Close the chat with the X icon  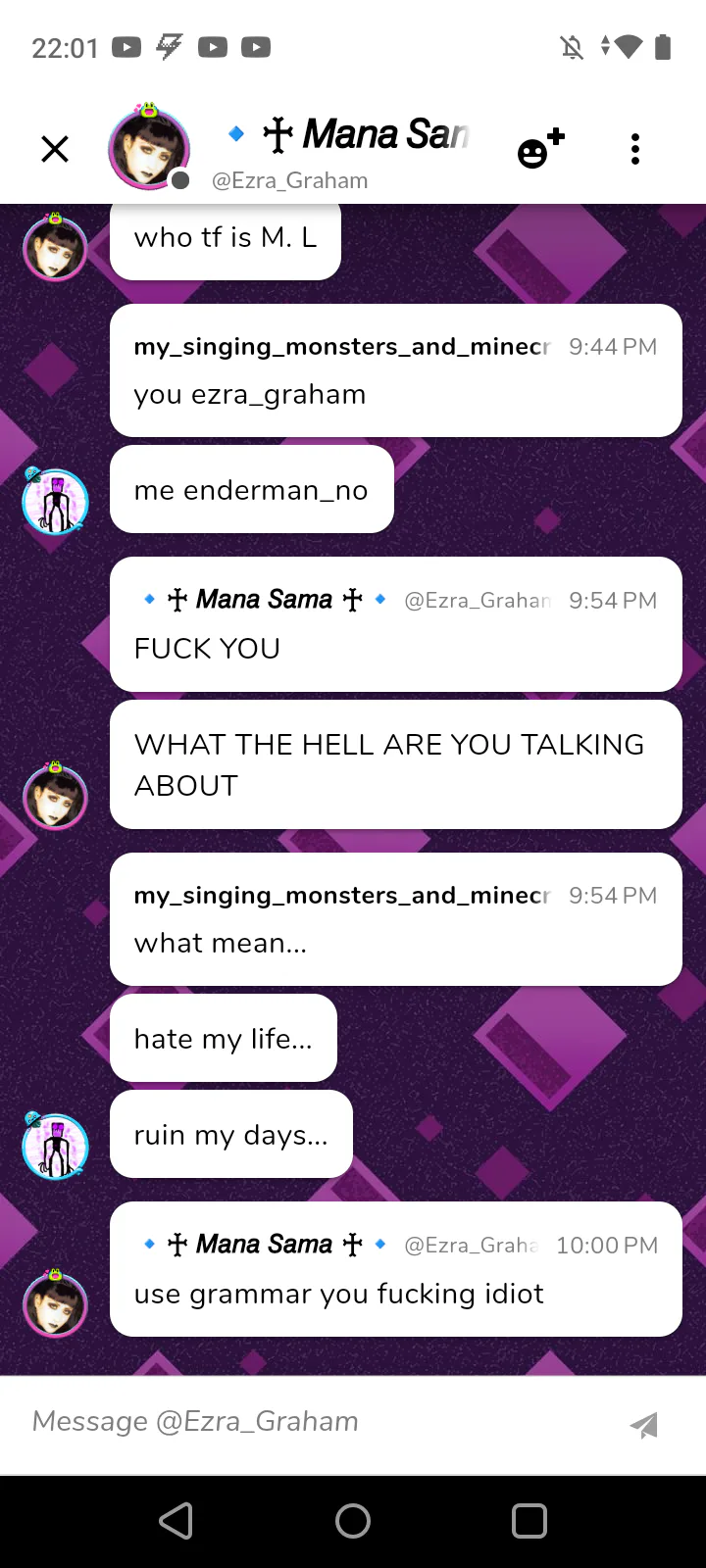tap(55, 149)
